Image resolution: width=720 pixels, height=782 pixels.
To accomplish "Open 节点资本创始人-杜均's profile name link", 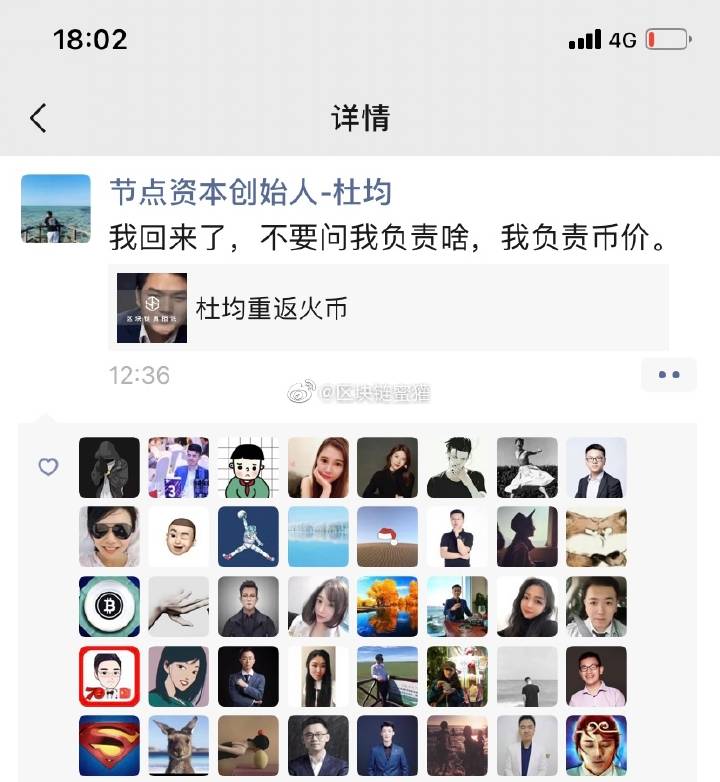I will tap(250, 191).
